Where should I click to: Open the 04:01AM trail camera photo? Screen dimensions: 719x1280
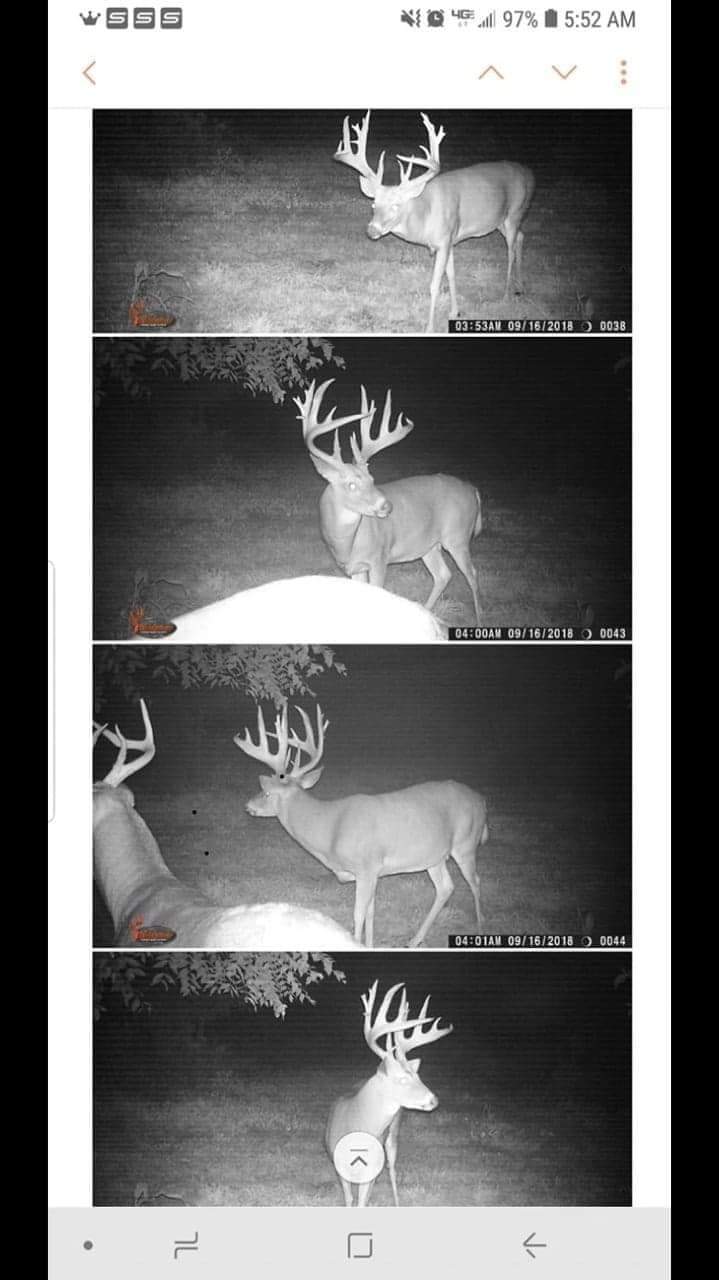(362, 795)
